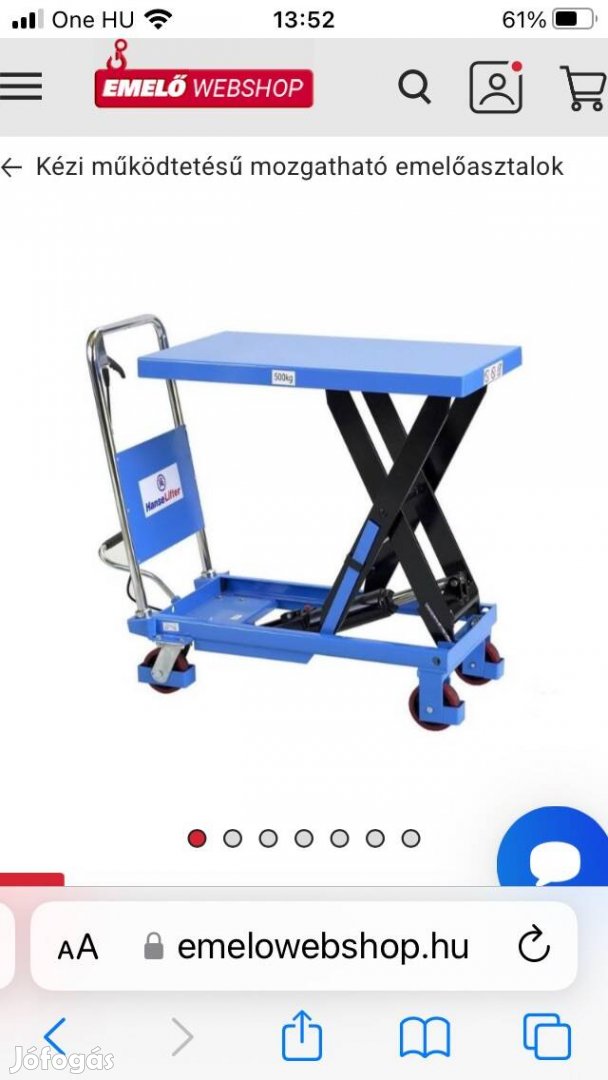Open the user account icon
608x1080 pixels.
(496, 87)
